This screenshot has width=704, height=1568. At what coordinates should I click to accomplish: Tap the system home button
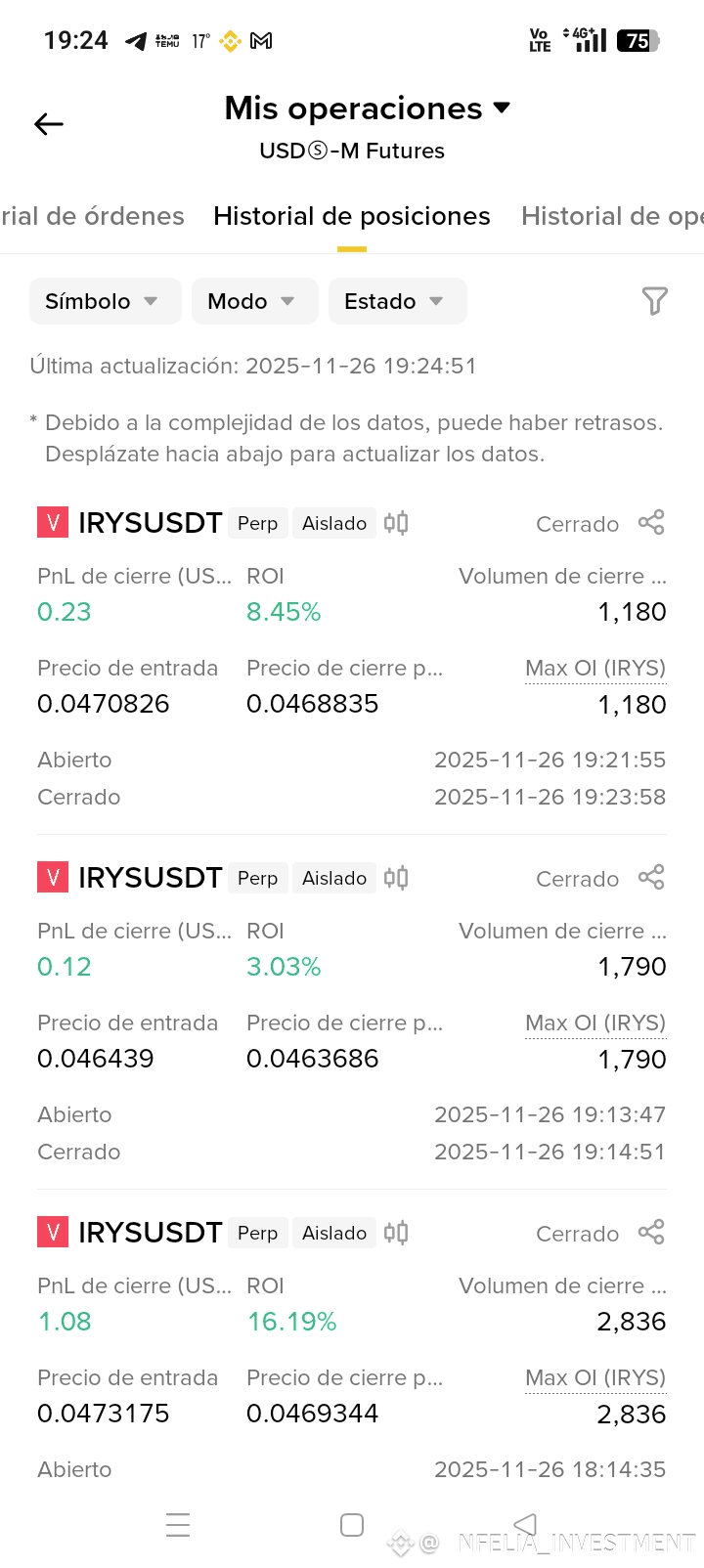coord(352,1525)
